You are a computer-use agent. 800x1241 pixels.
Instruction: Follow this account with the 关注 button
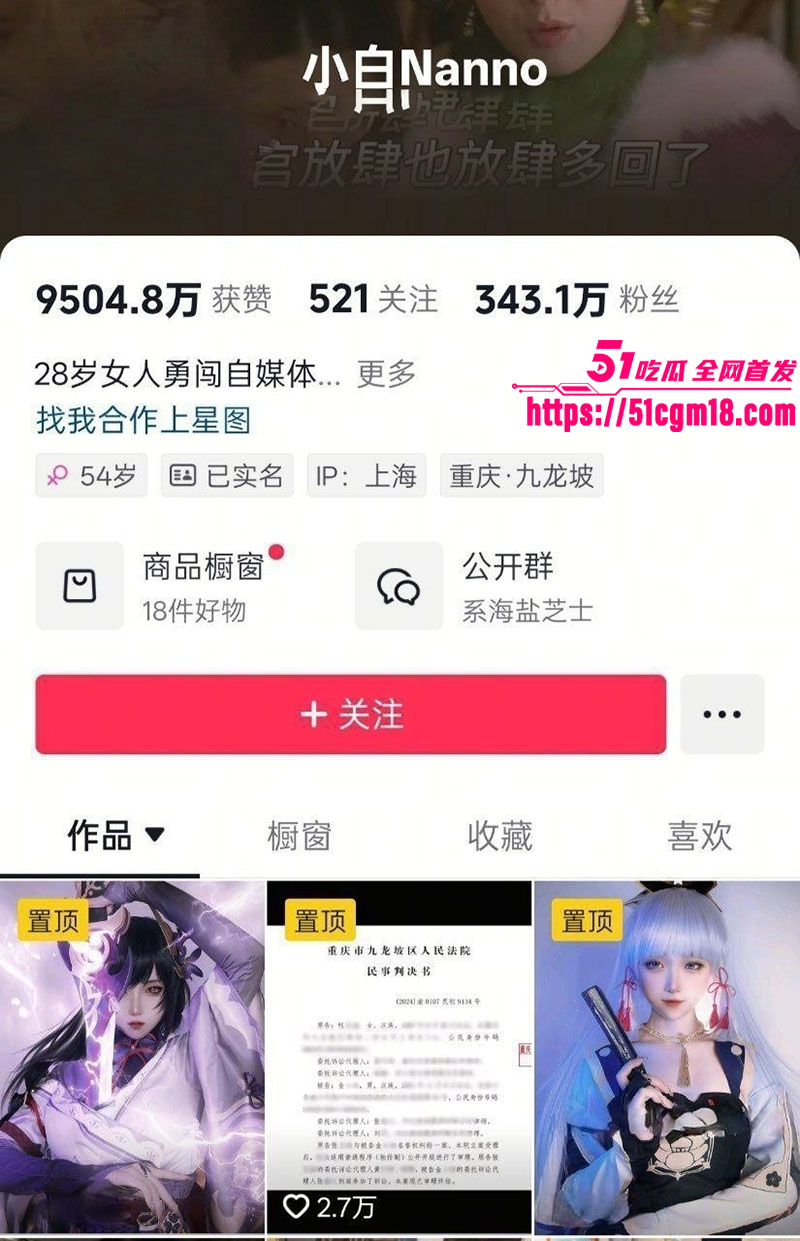[x=351, y=714]
